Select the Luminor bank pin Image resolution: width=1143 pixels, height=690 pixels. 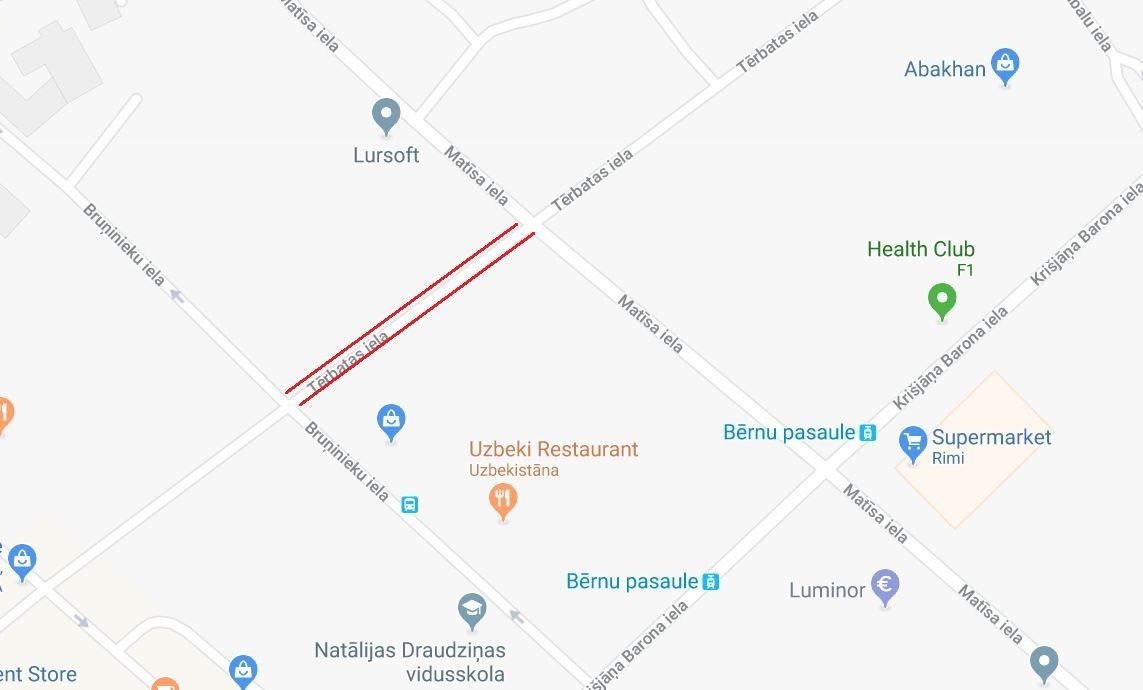[885, 586]
